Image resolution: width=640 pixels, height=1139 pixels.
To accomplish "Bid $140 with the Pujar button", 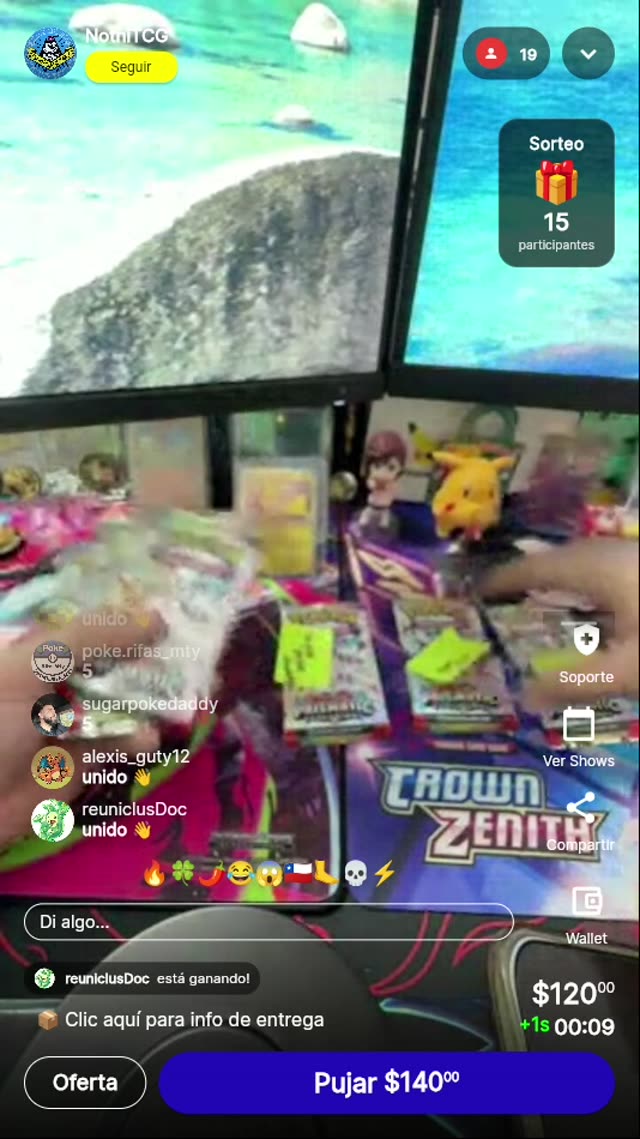I will click(386, 1082).
